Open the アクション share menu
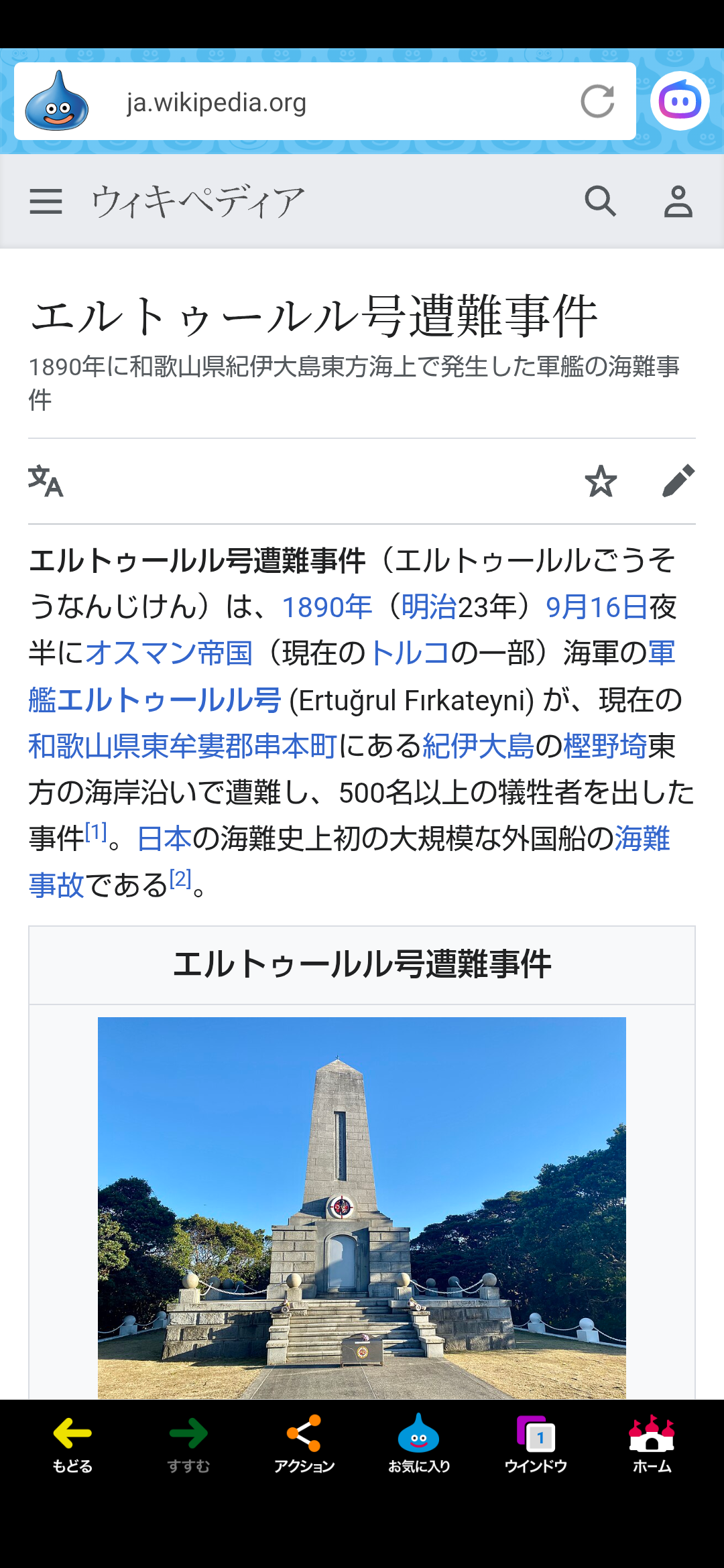The width and height of the screenshot is (724, 1568). tap(304, 1445)
